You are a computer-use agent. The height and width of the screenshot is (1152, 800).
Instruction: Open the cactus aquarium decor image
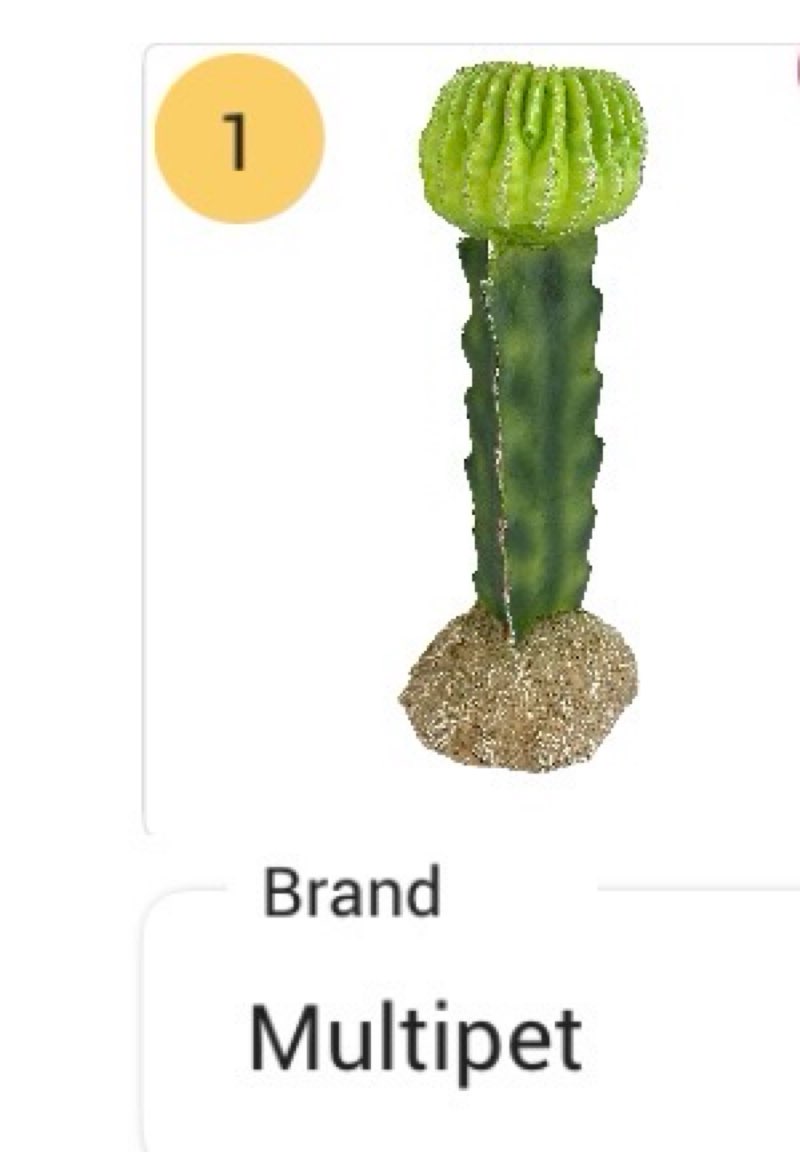pyautogui.click(x=520, y=420)
